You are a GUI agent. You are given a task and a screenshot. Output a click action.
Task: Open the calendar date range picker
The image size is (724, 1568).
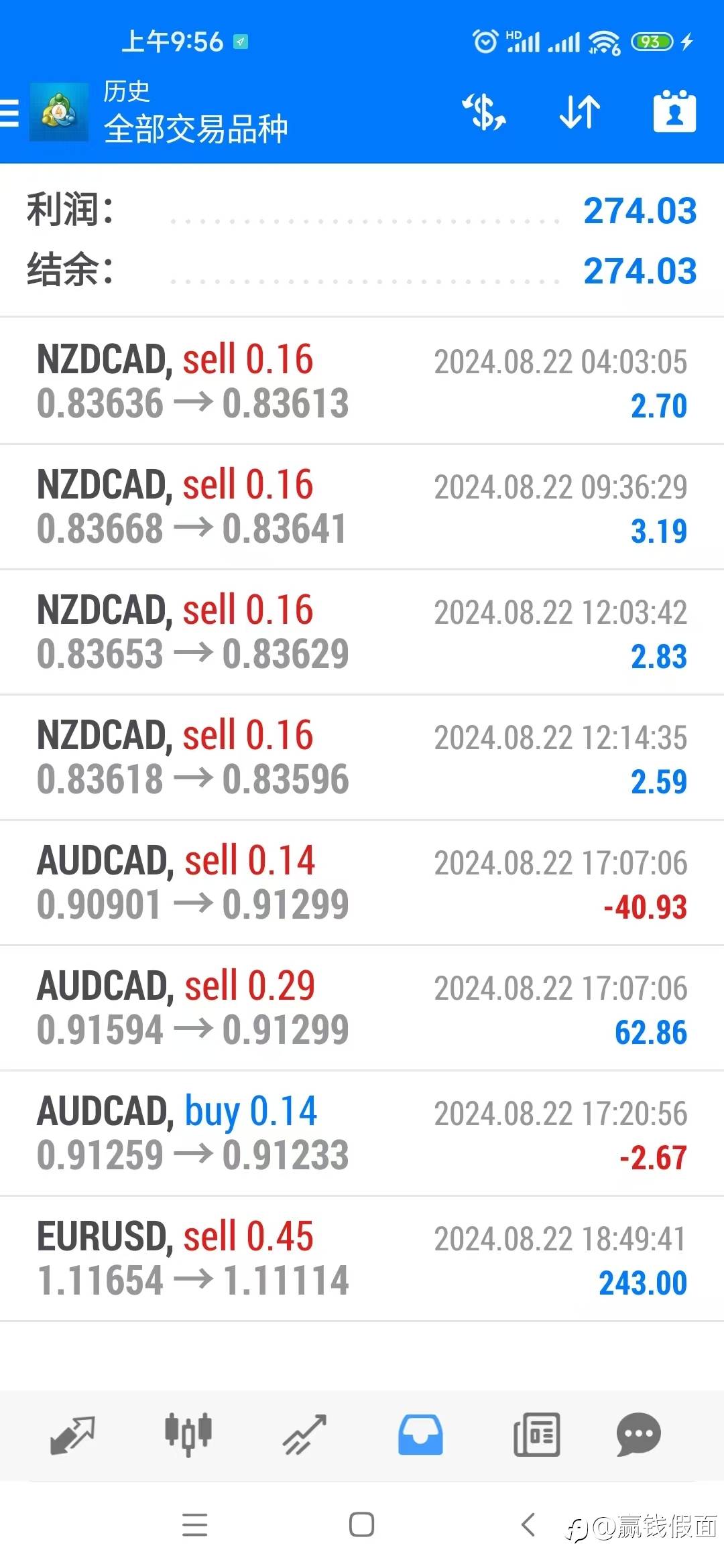[x=674, y=112]
